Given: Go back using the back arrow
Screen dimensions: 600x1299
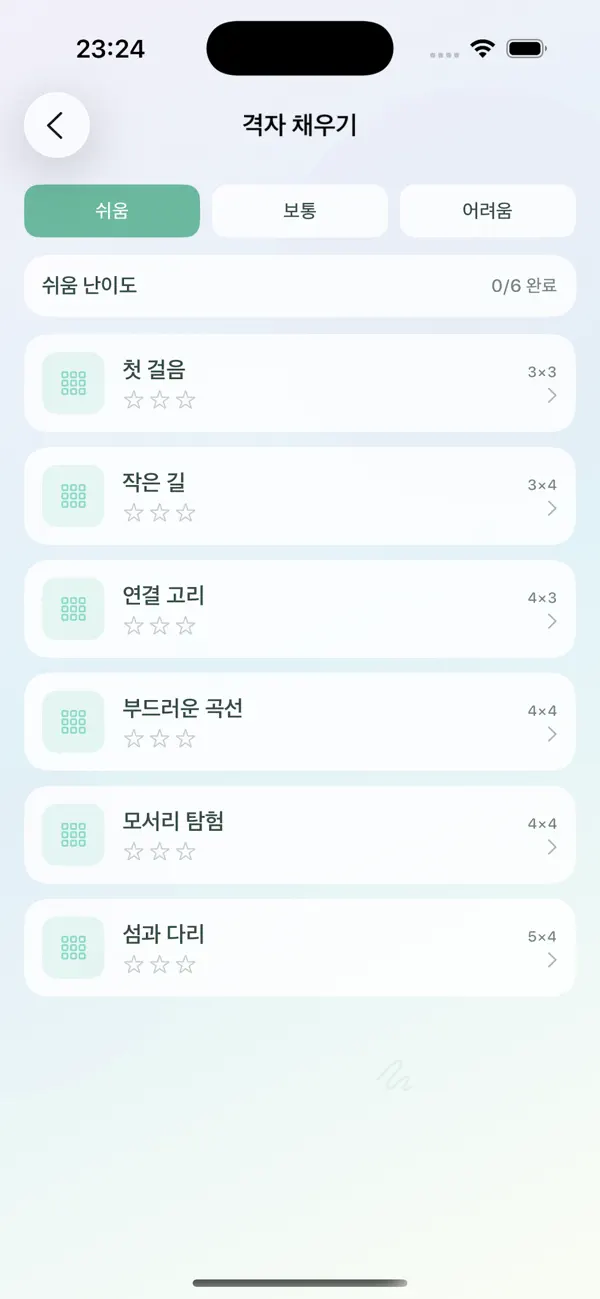Looking at the screenshot, I should pos(57,125).
